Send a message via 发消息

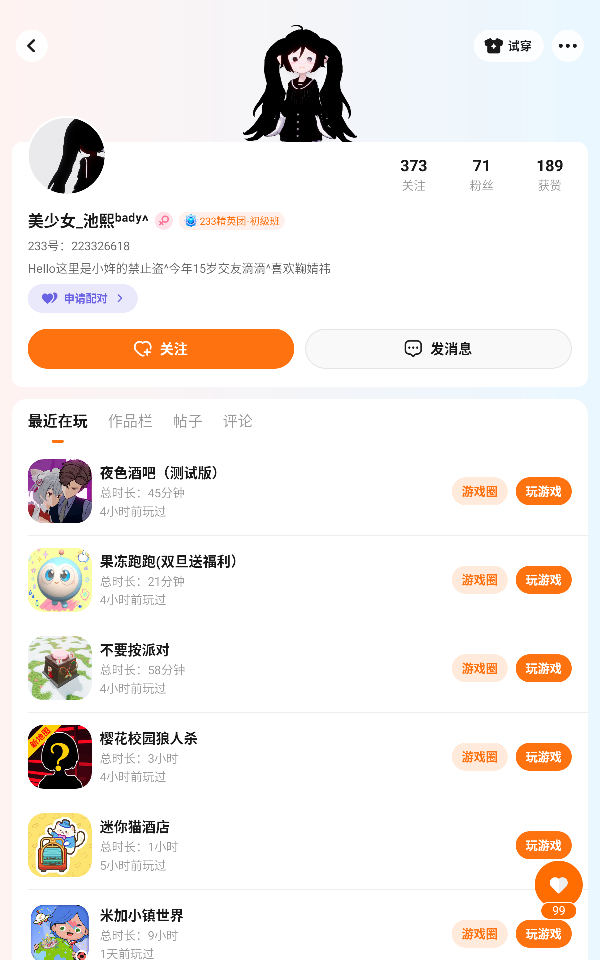point(438,349)
